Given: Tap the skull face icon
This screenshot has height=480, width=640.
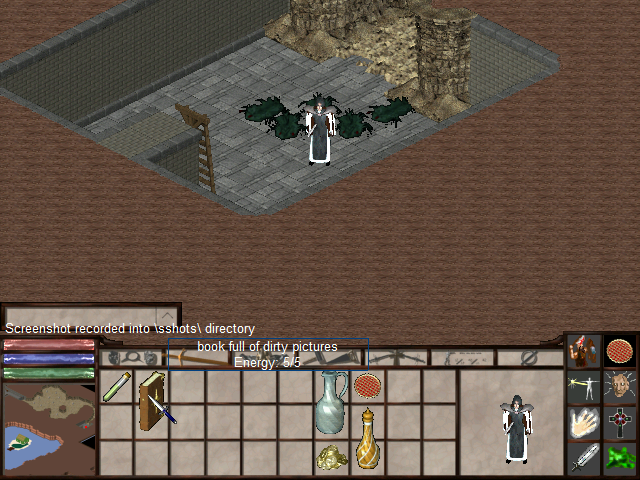Looking at the screenshot, I should tap(620, 386).
